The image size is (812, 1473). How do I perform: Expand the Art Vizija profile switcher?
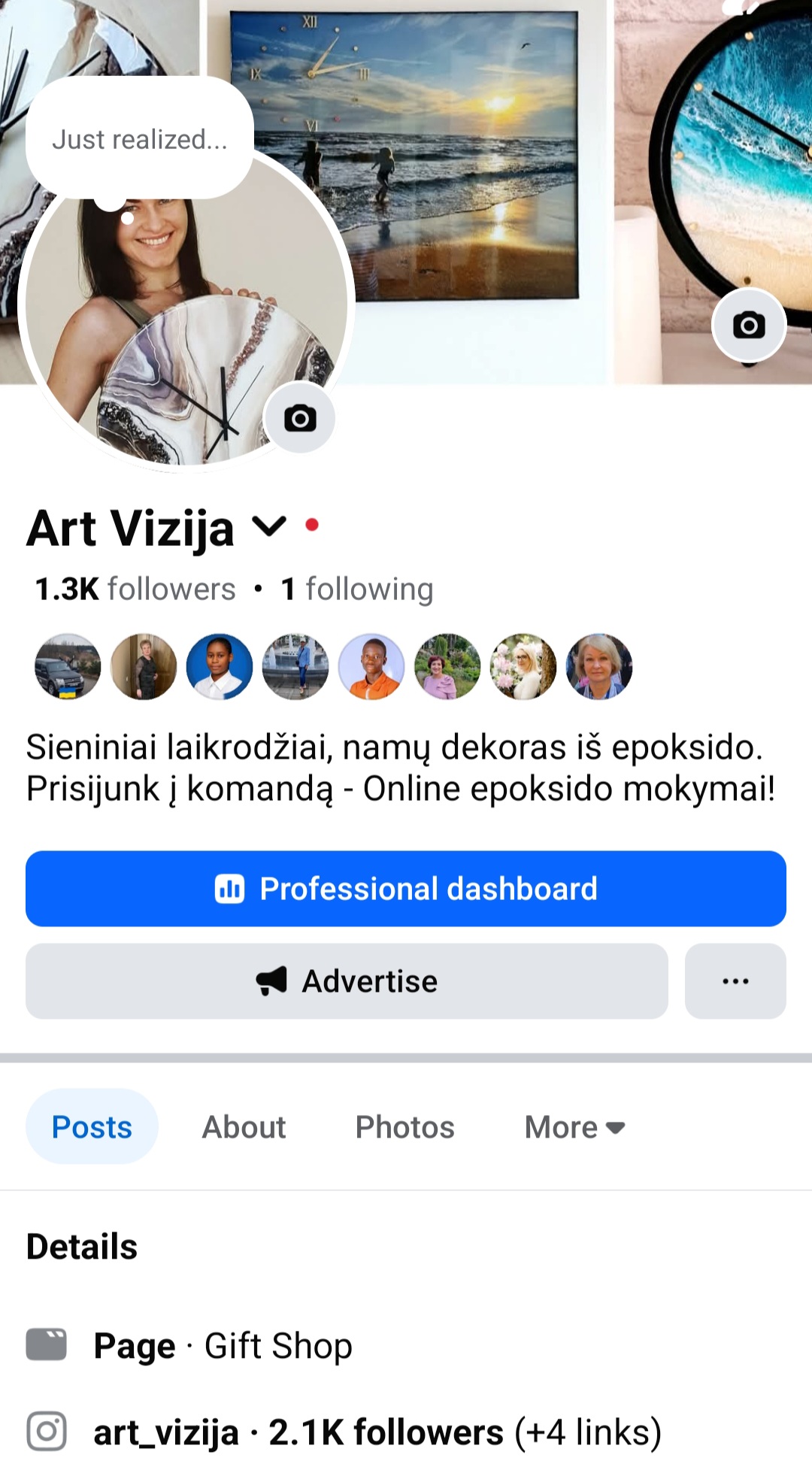(268, 526)
